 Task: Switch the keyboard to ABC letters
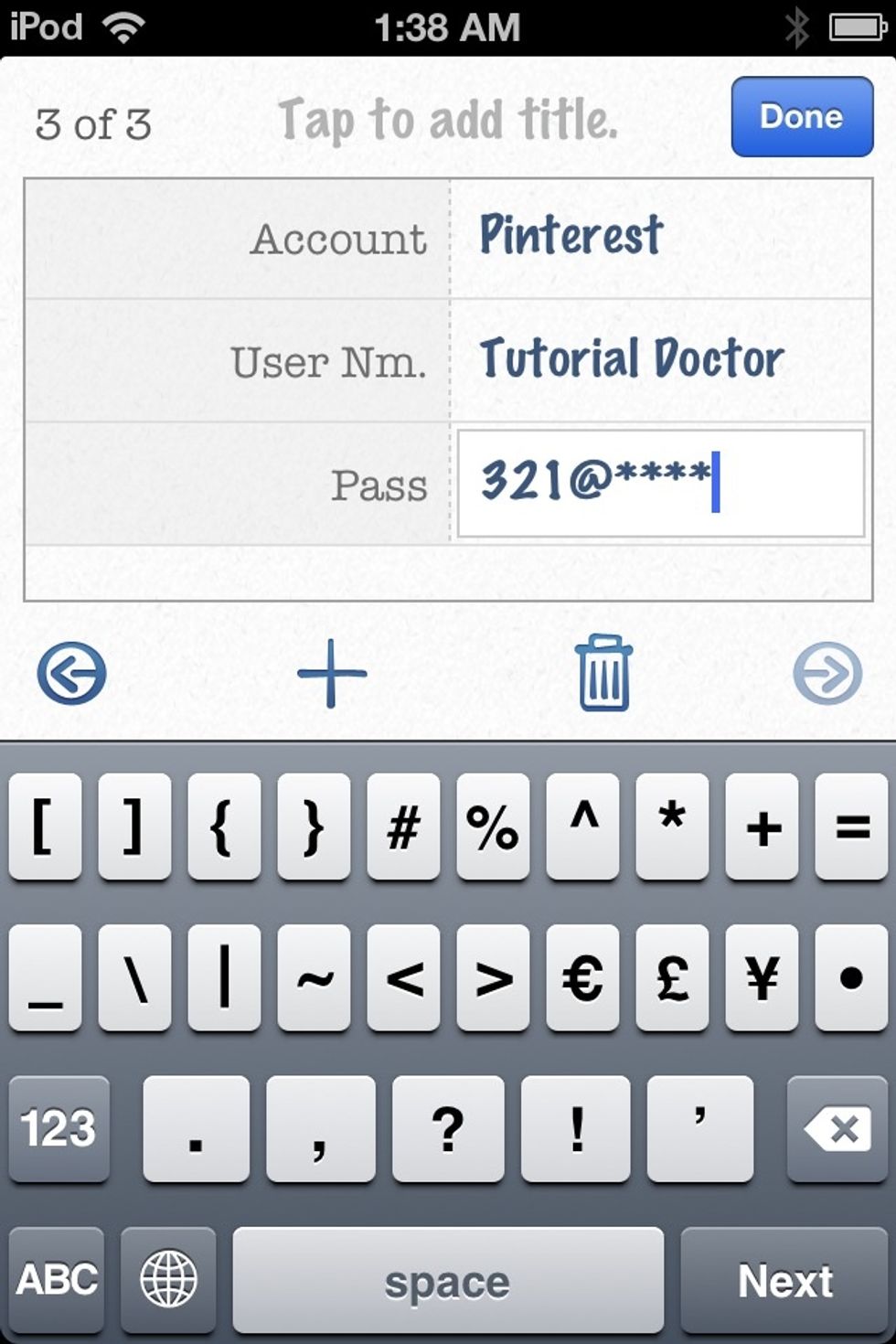[57, 1280]
